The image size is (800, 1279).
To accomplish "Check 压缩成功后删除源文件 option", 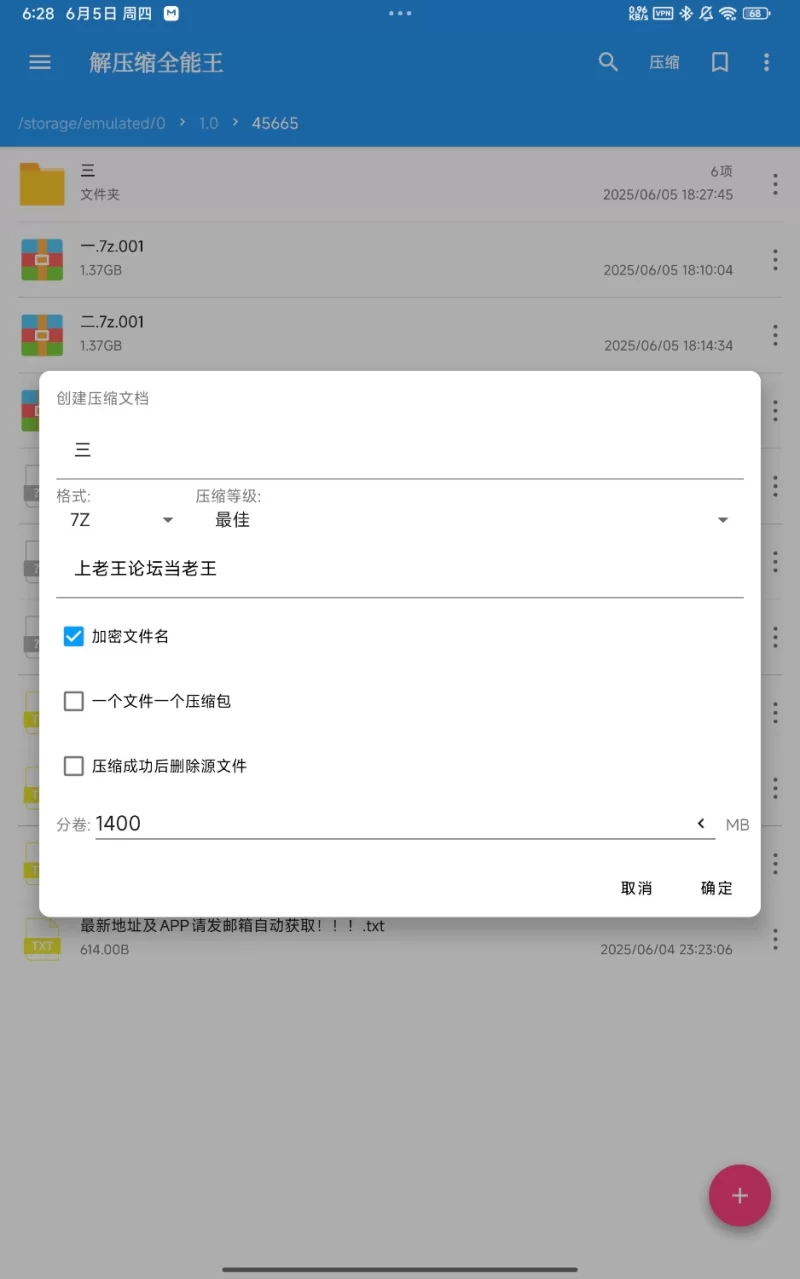I will pos(74,766).
